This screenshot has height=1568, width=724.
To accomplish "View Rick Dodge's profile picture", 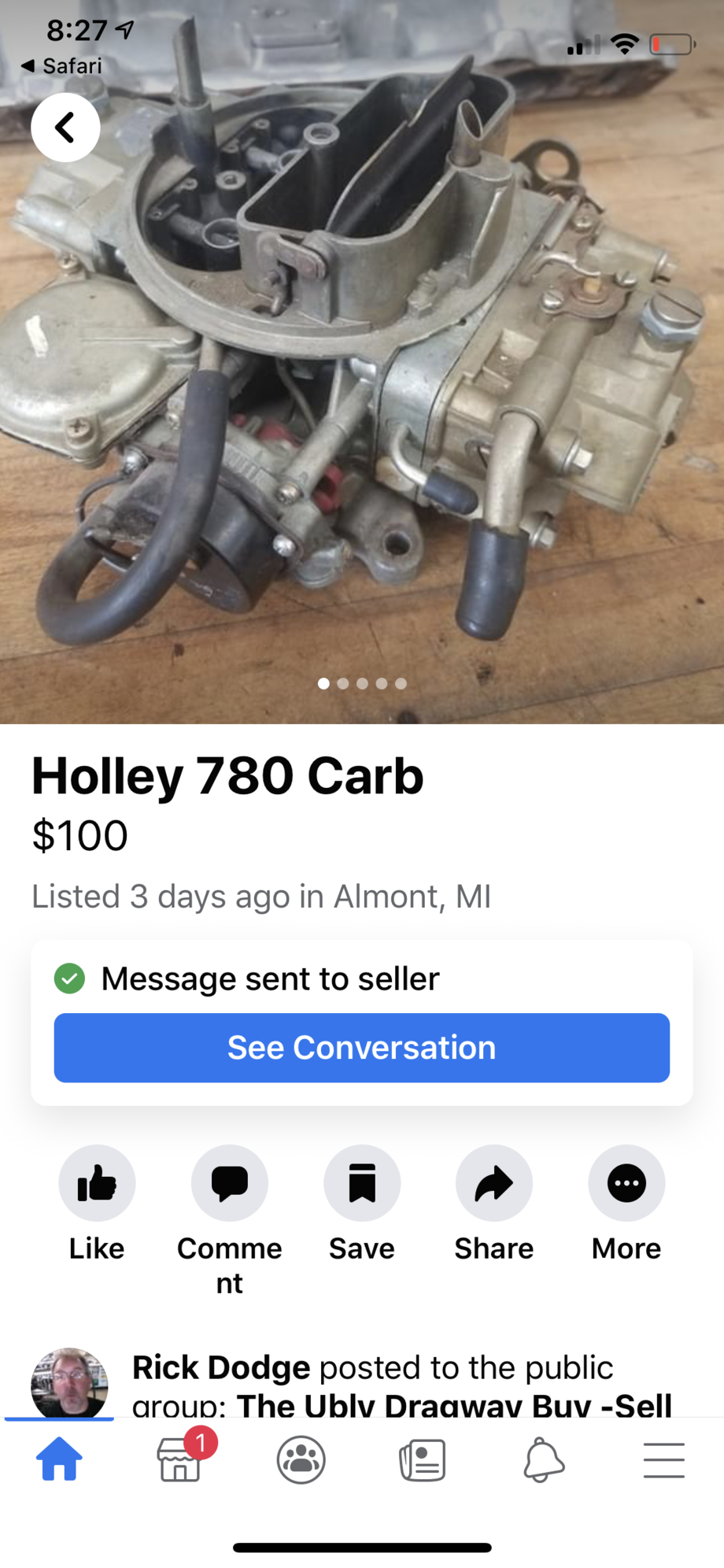I will pos(69,1382).
